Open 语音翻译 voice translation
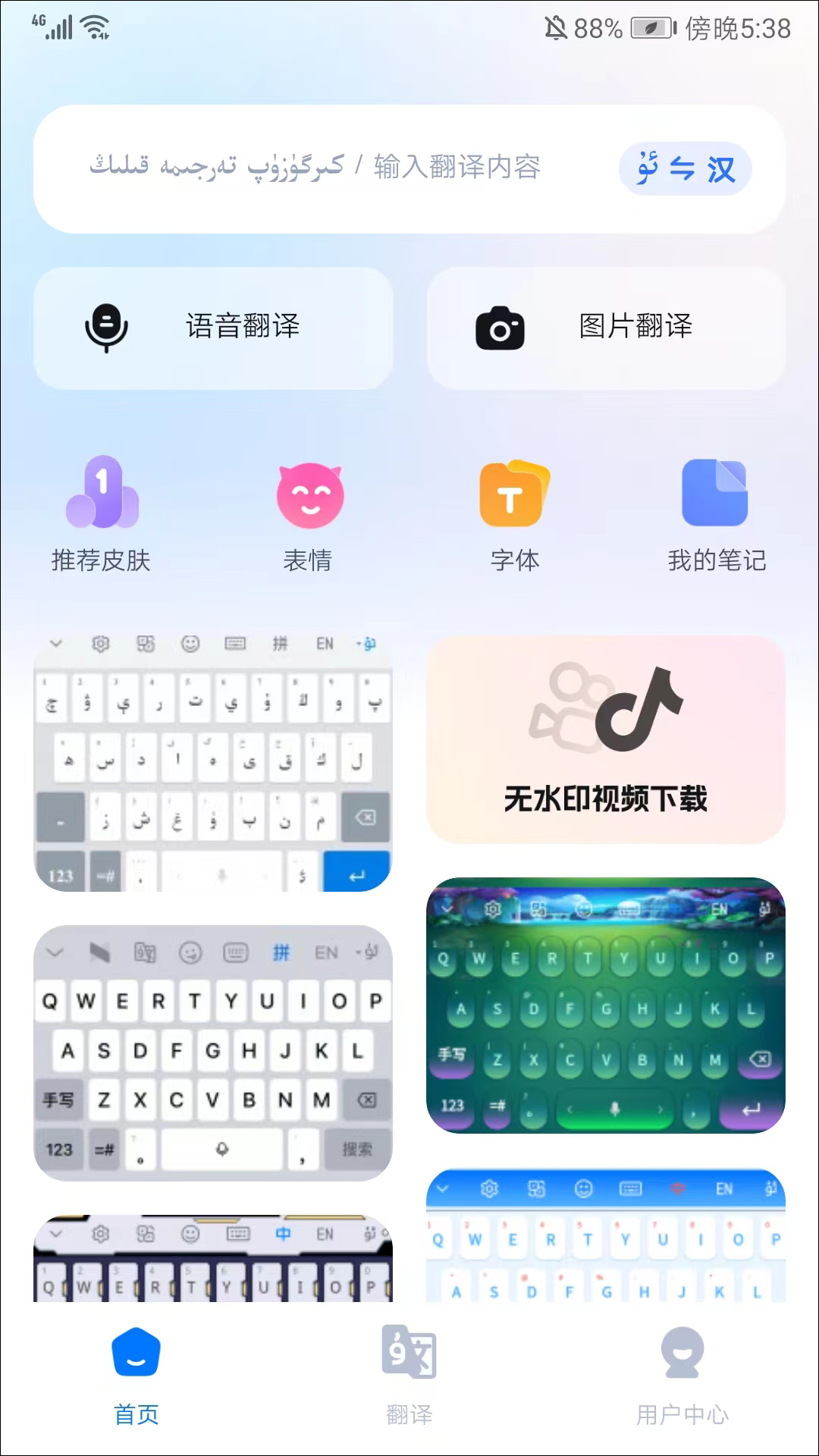This screenshot has height=1456, width=819. point(213,328)
